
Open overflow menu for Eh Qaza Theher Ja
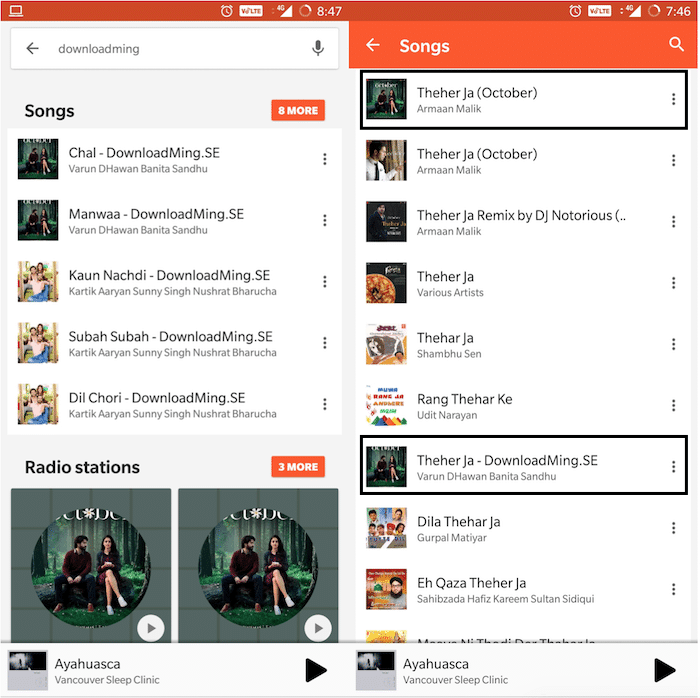click(673, 589)
